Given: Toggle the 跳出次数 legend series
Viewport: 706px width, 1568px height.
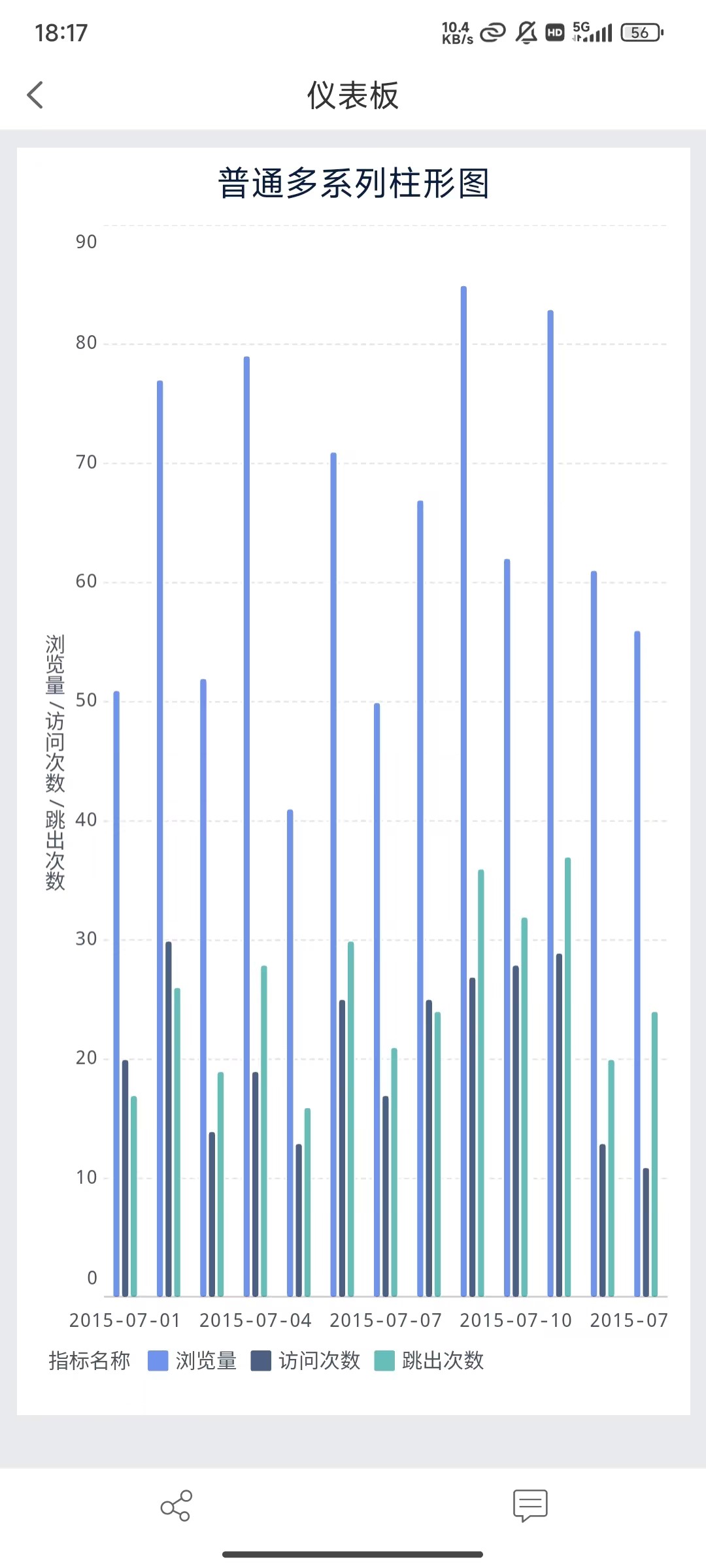Looking at the screenshot, I should pyautogui.click(x=429, y=1361).
